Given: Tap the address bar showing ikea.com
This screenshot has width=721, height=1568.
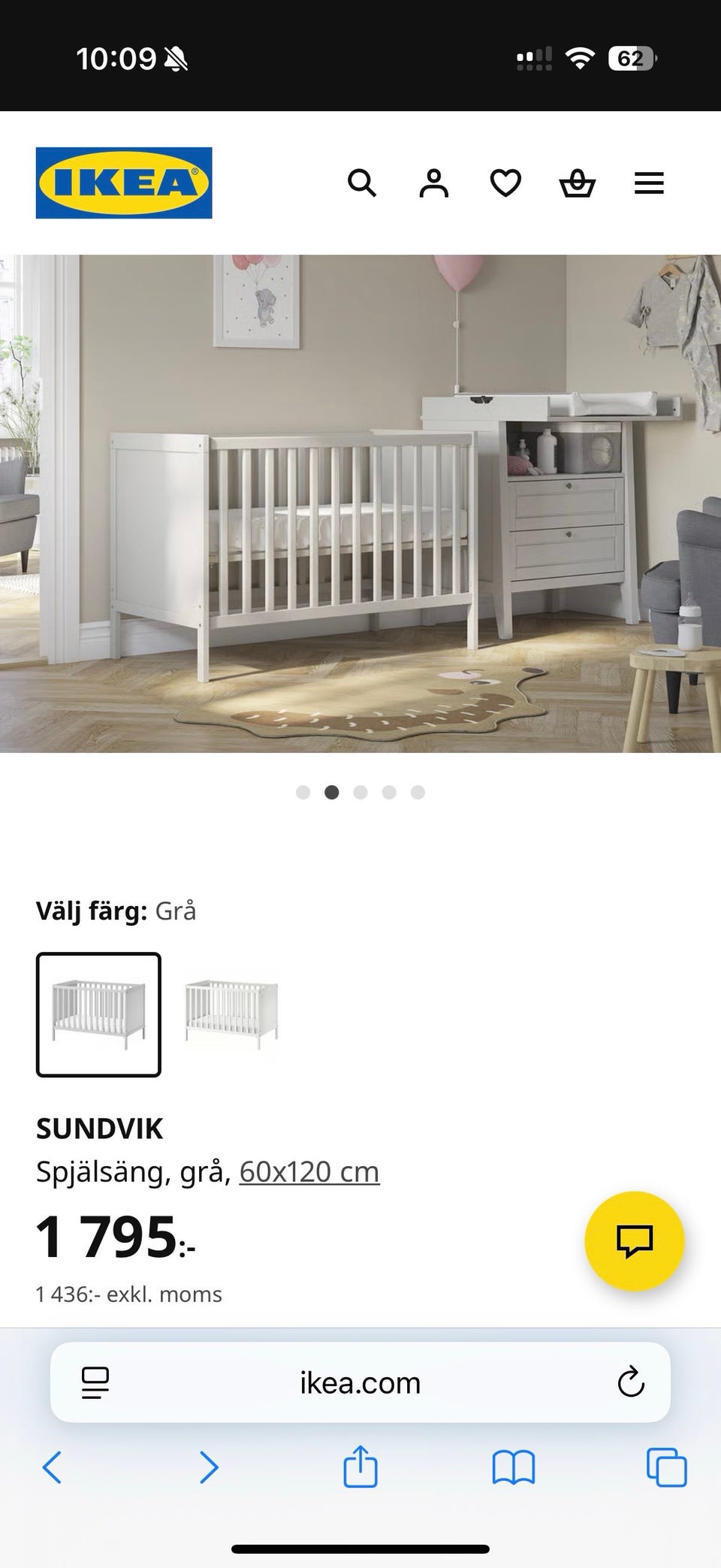Looking at the screenshot, I should [360, 1382].
